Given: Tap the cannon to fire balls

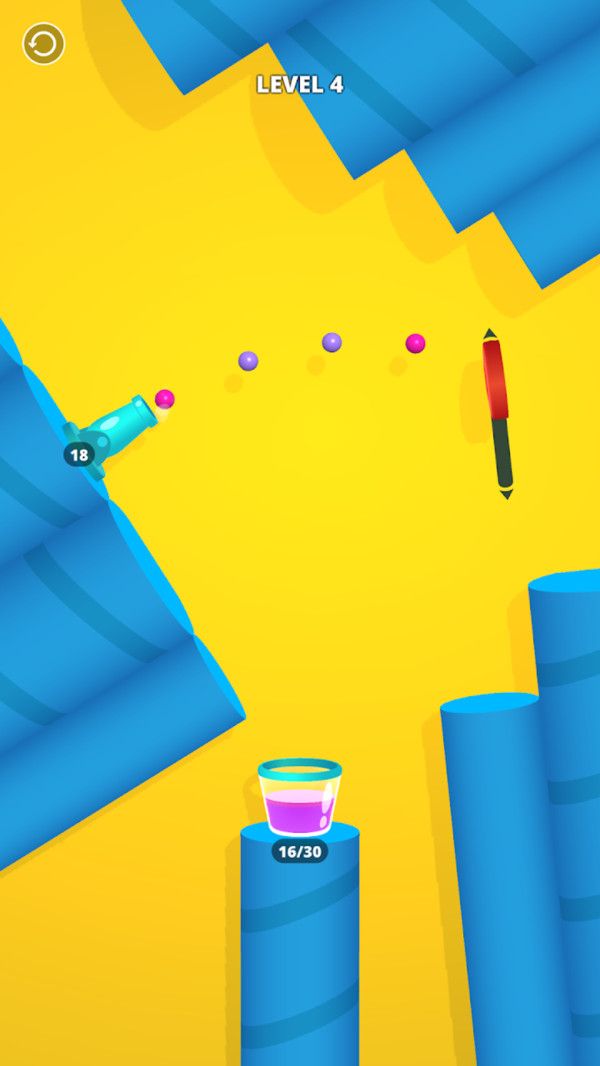Looking at the screenshot, I should click(x=114, y=427).
